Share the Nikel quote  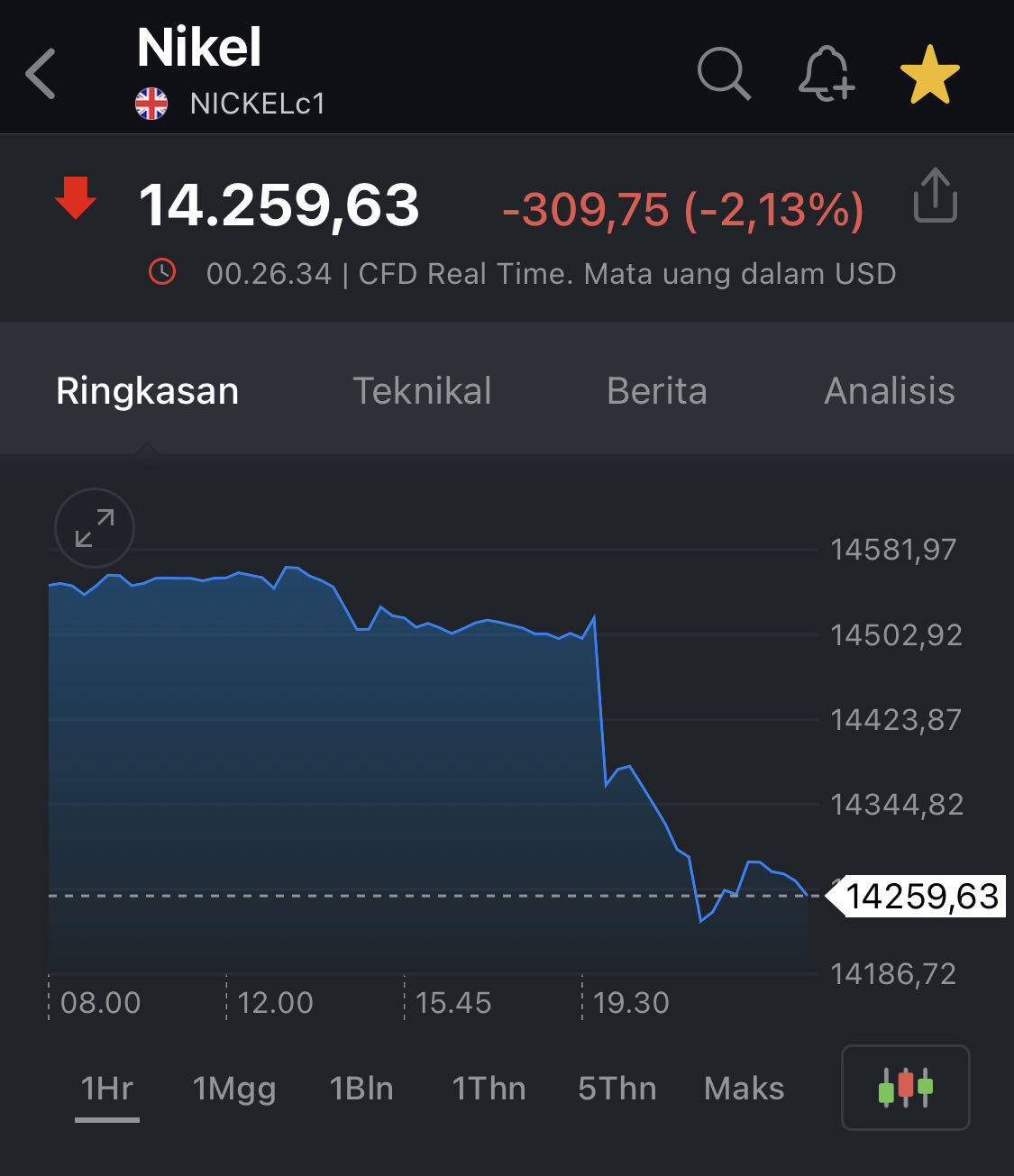coord(935,196)
